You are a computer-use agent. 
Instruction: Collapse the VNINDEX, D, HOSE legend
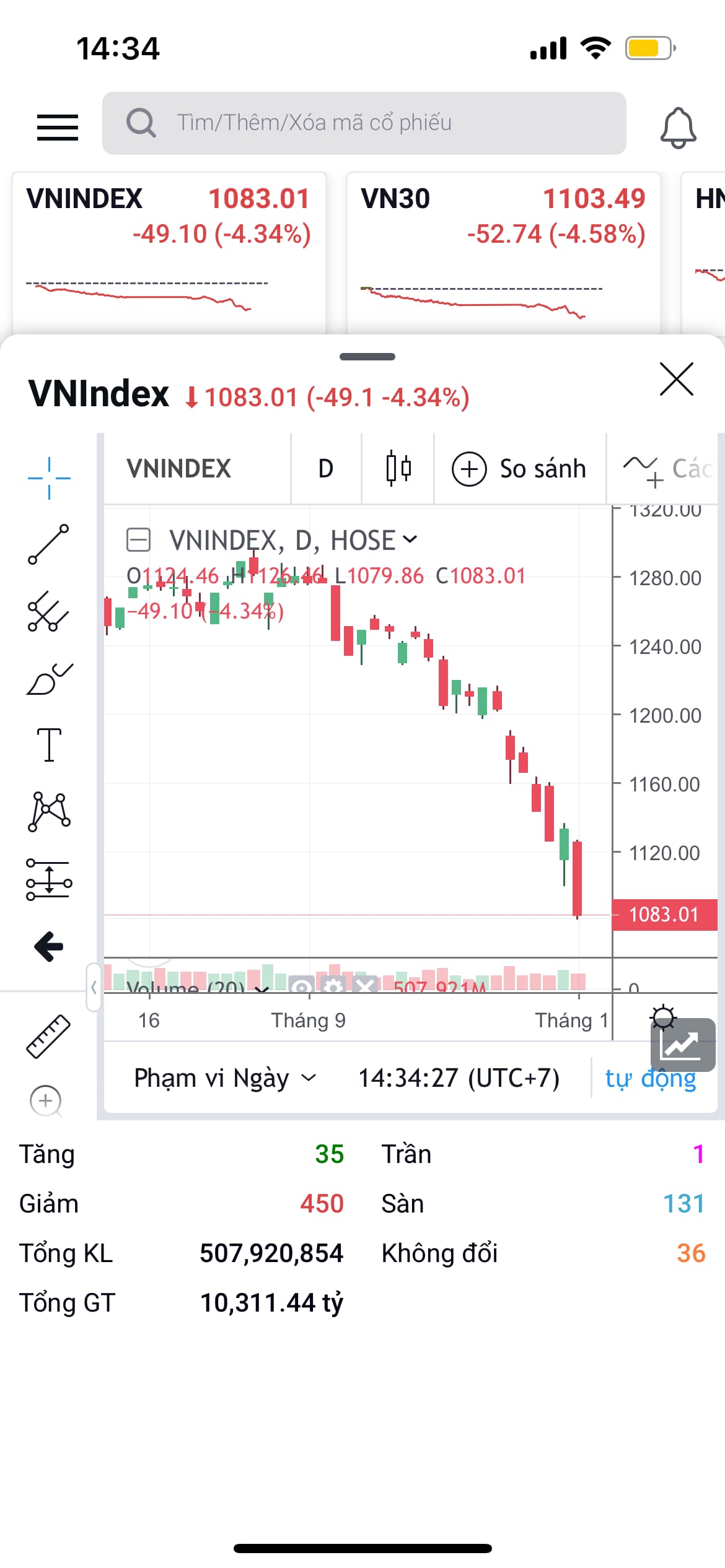pyautogui.click(x=138, y=539)
